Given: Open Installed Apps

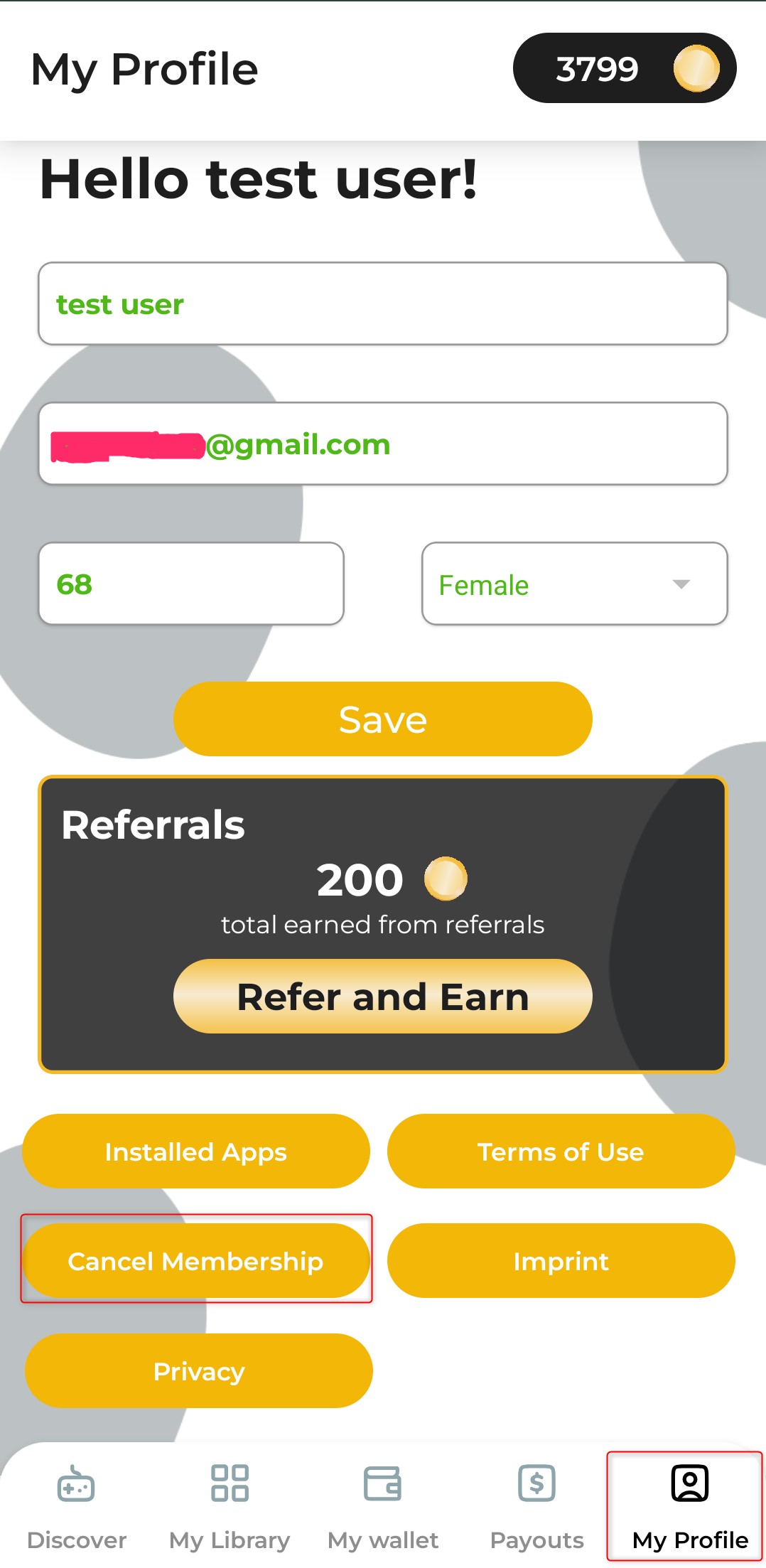Looking at the screenshot, I should click(x=196, y=1151).
